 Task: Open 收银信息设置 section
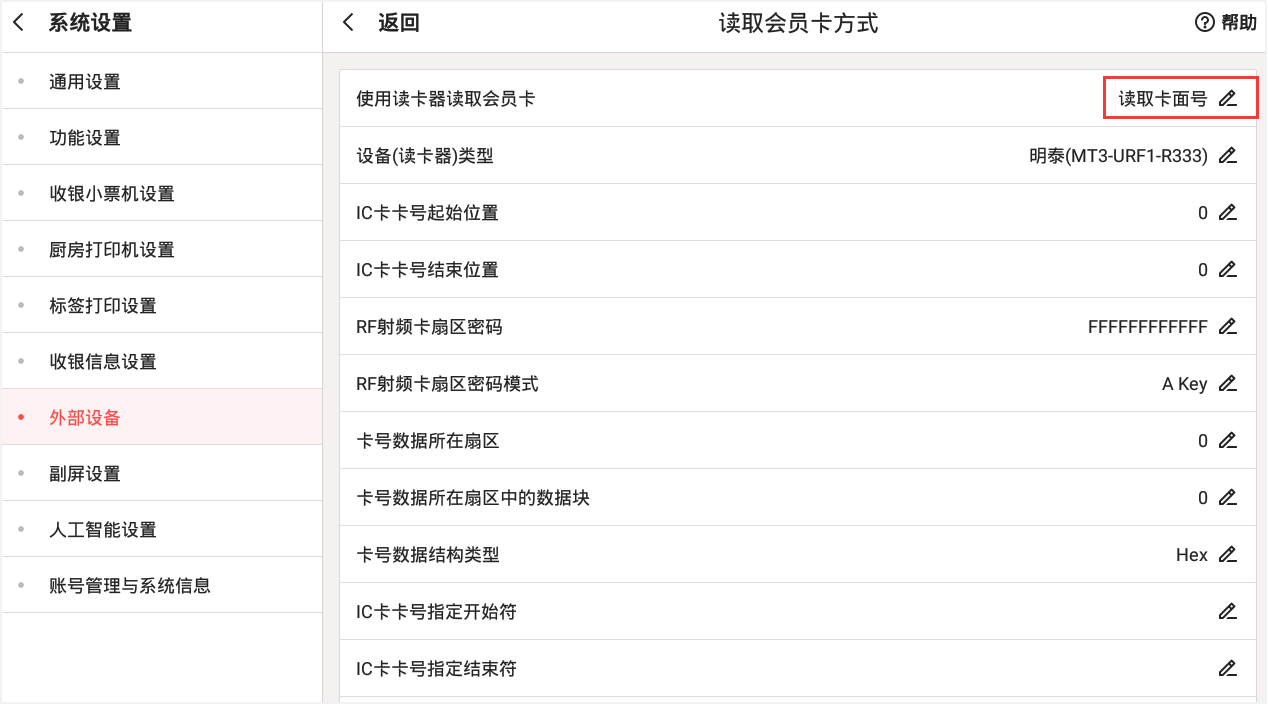click(x=103, y=362)
